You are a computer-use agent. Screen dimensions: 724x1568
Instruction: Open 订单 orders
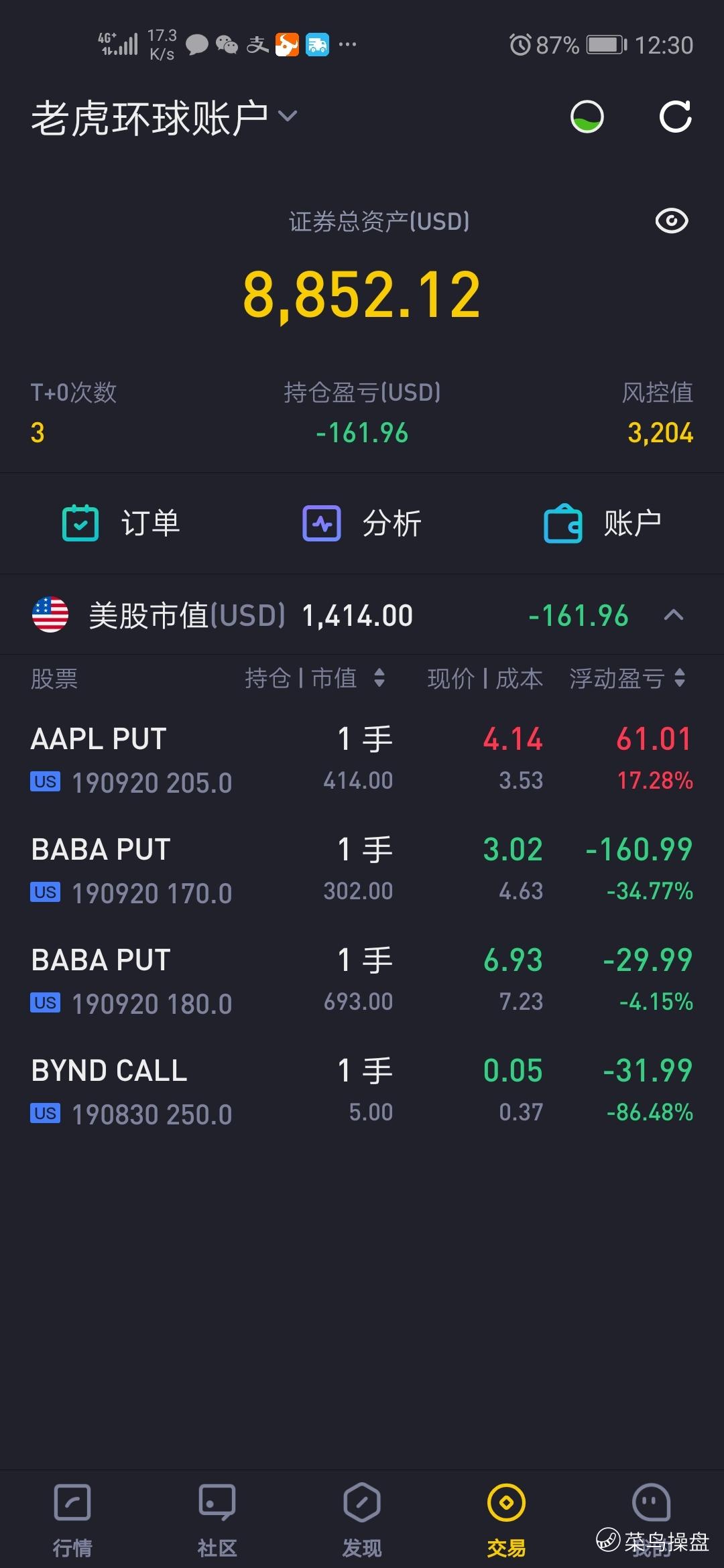click(121, 523)
